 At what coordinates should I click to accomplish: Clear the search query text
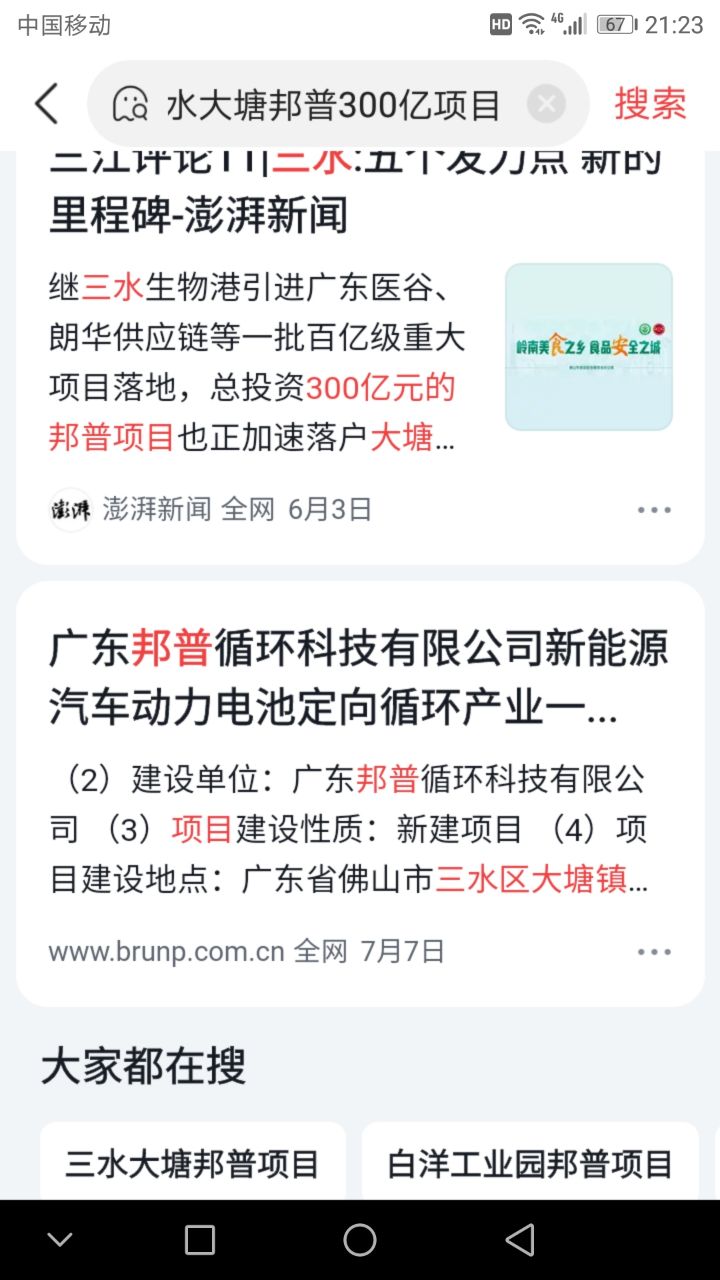(x=545, y=104)
